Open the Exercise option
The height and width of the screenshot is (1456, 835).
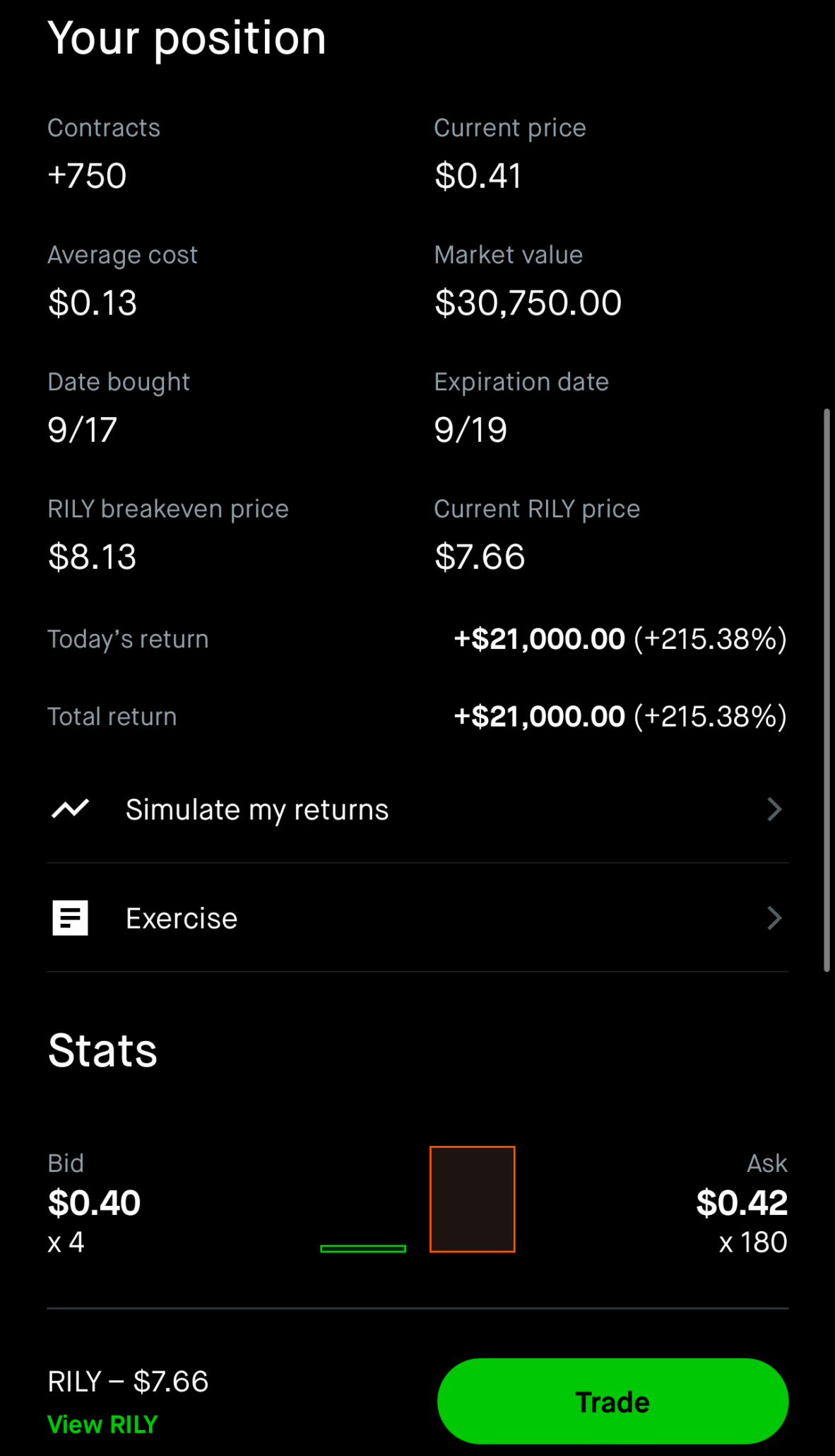point(417,918)
